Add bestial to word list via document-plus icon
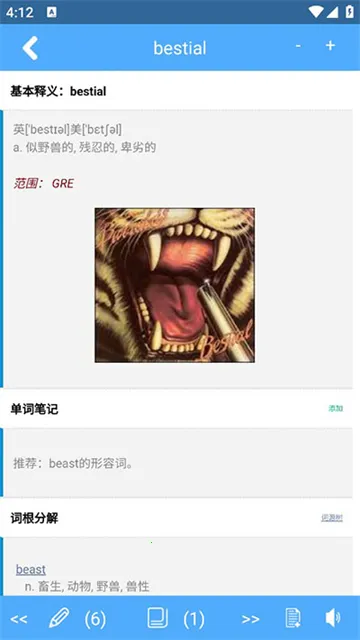The image size is (360, 640). coord(293,618)
